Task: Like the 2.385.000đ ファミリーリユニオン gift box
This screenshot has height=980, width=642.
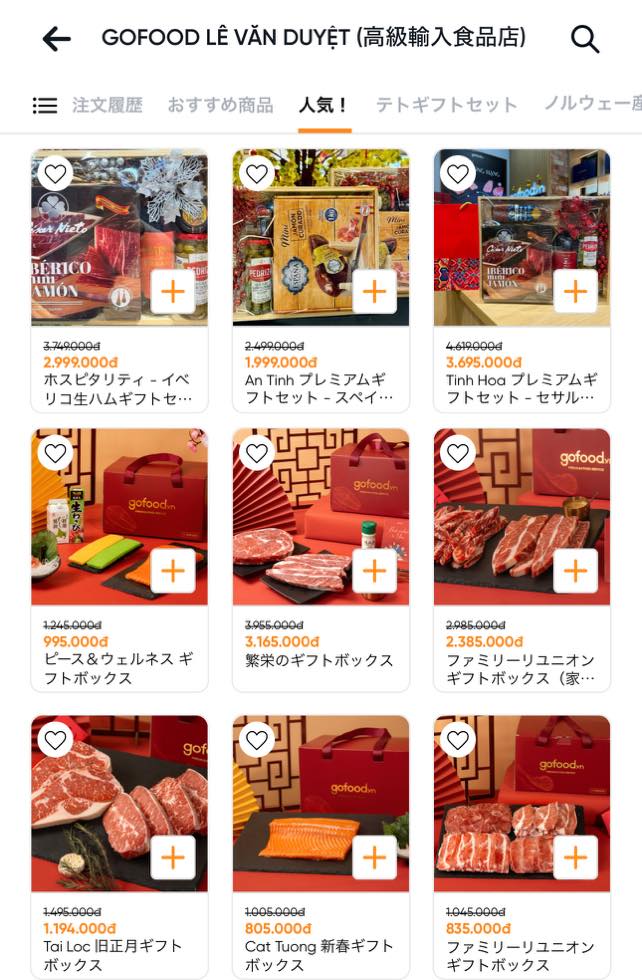Action: [458, 453]
